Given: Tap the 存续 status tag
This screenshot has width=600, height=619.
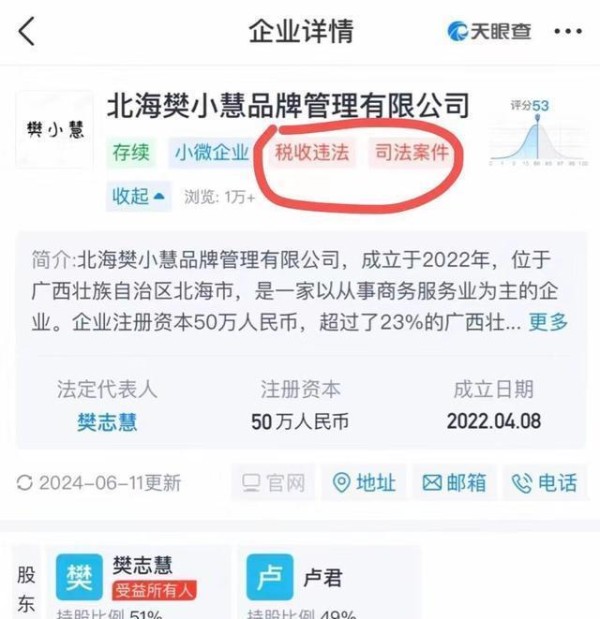Looking at the screenshot, I should click(x=132, y=153).
